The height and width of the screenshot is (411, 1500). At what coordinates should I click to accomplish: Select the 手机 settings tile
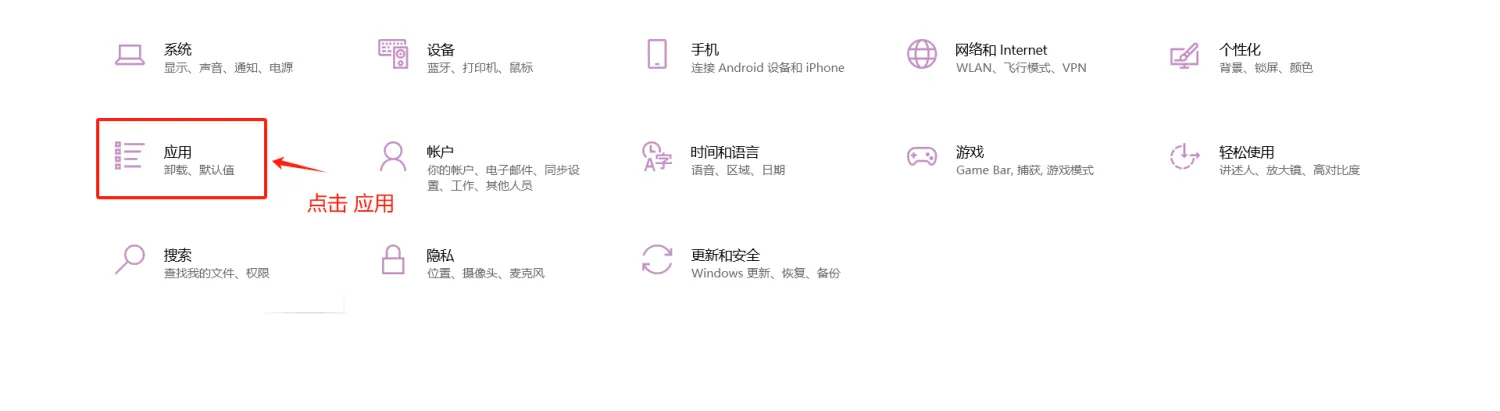704,50
